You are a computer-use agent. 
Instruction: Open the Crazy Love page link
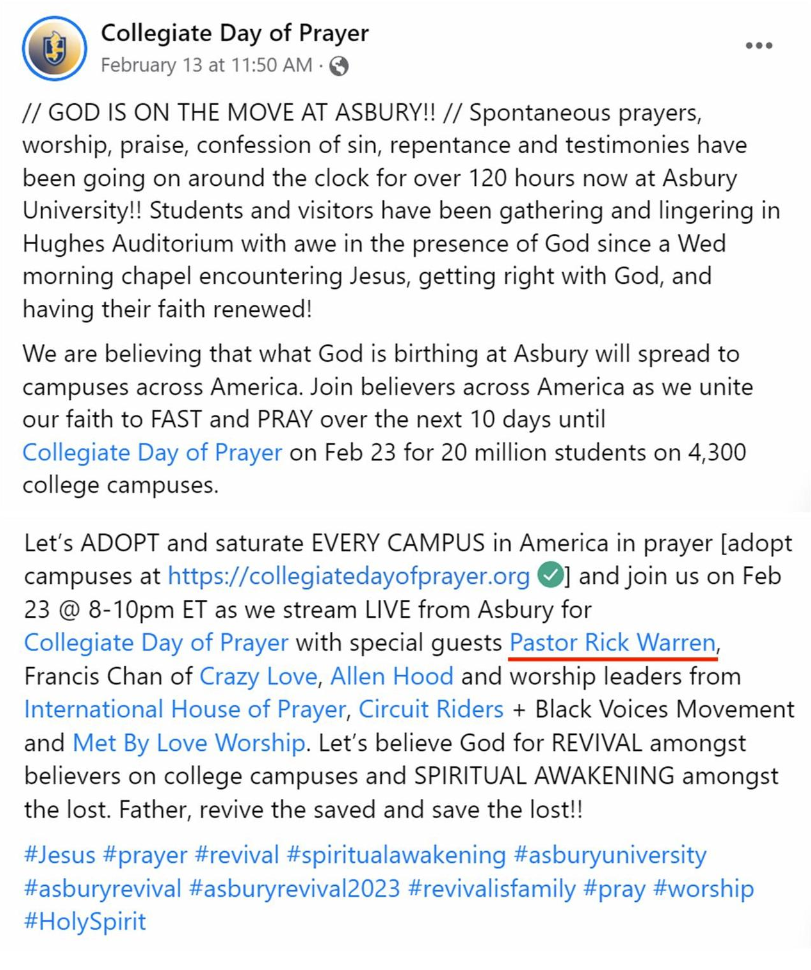click(259, 675)
